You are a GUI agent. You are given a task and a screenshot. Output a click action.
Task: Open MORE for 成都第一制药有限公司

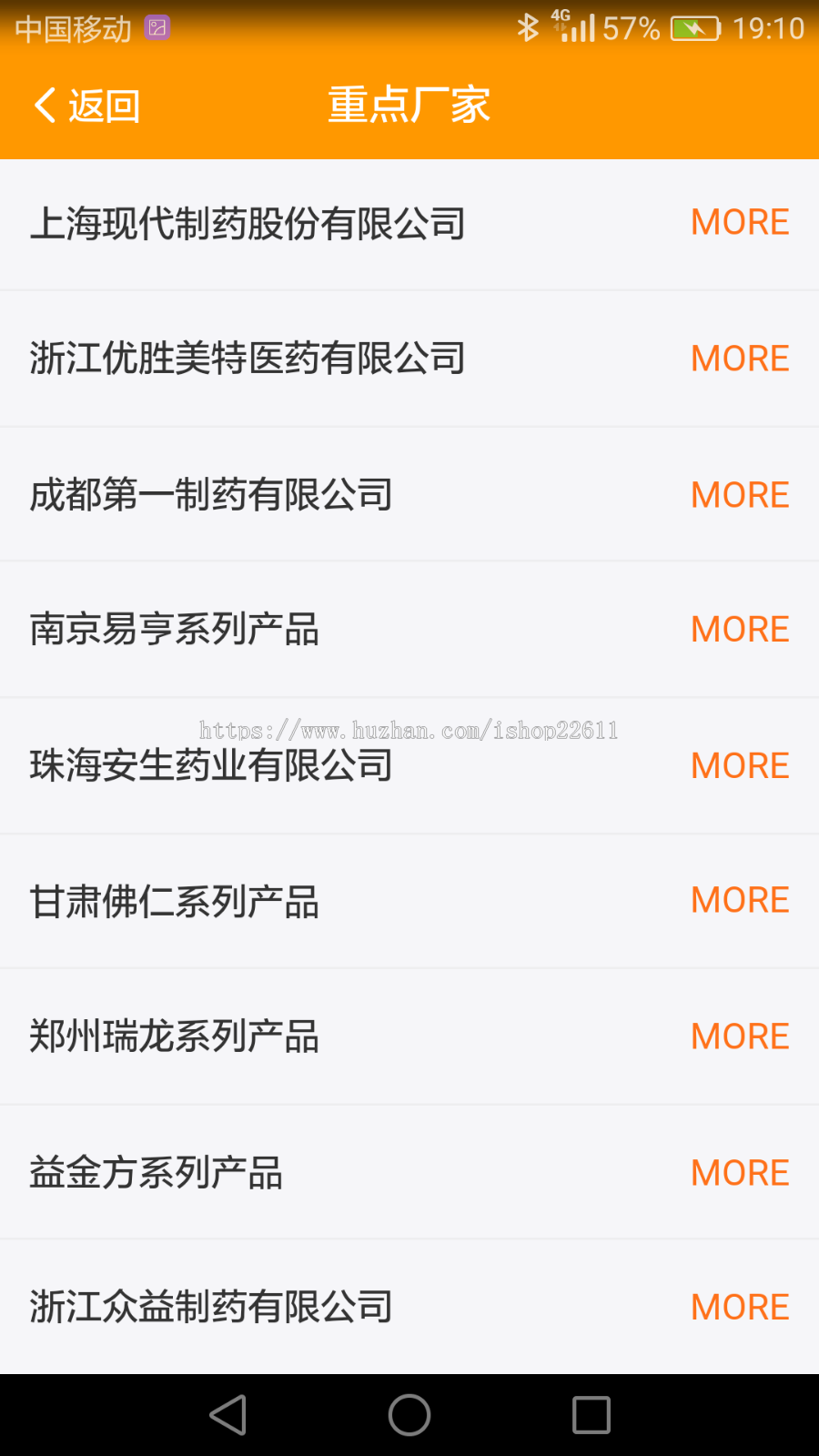click(739, 493)
